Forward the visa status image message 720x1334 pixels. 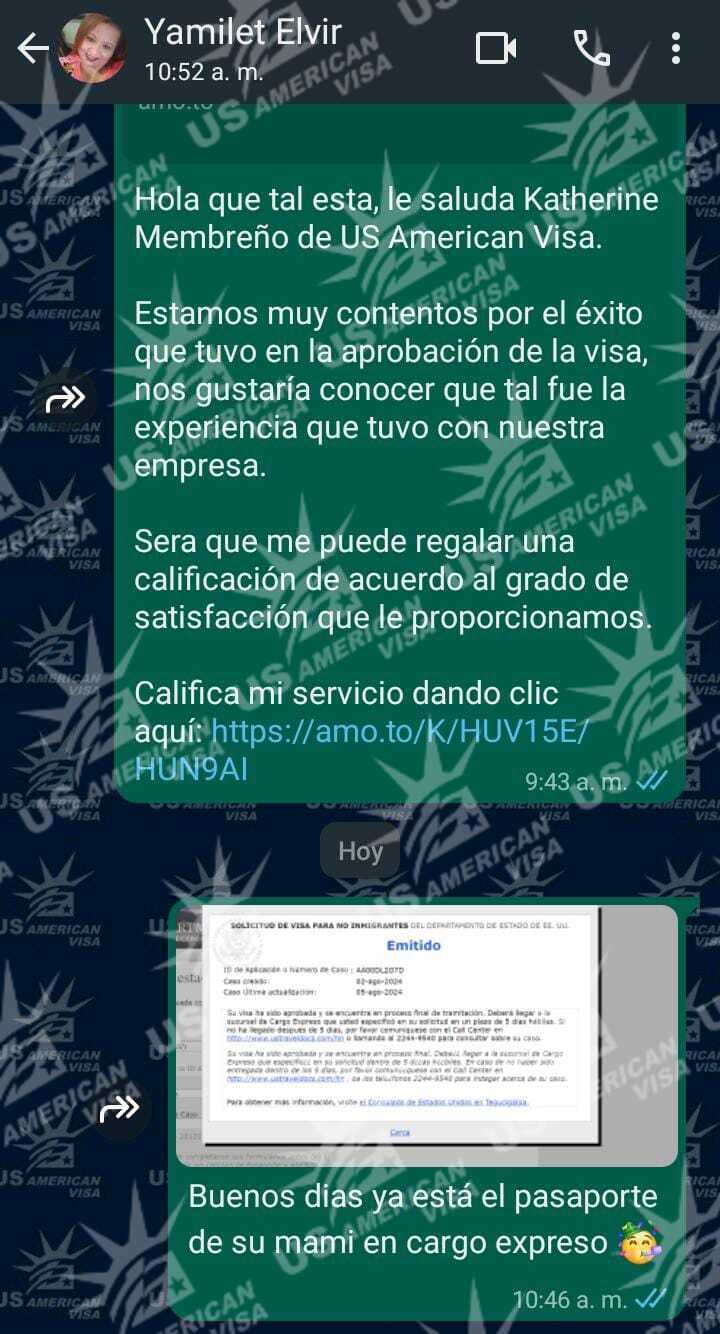point(119,1108)
